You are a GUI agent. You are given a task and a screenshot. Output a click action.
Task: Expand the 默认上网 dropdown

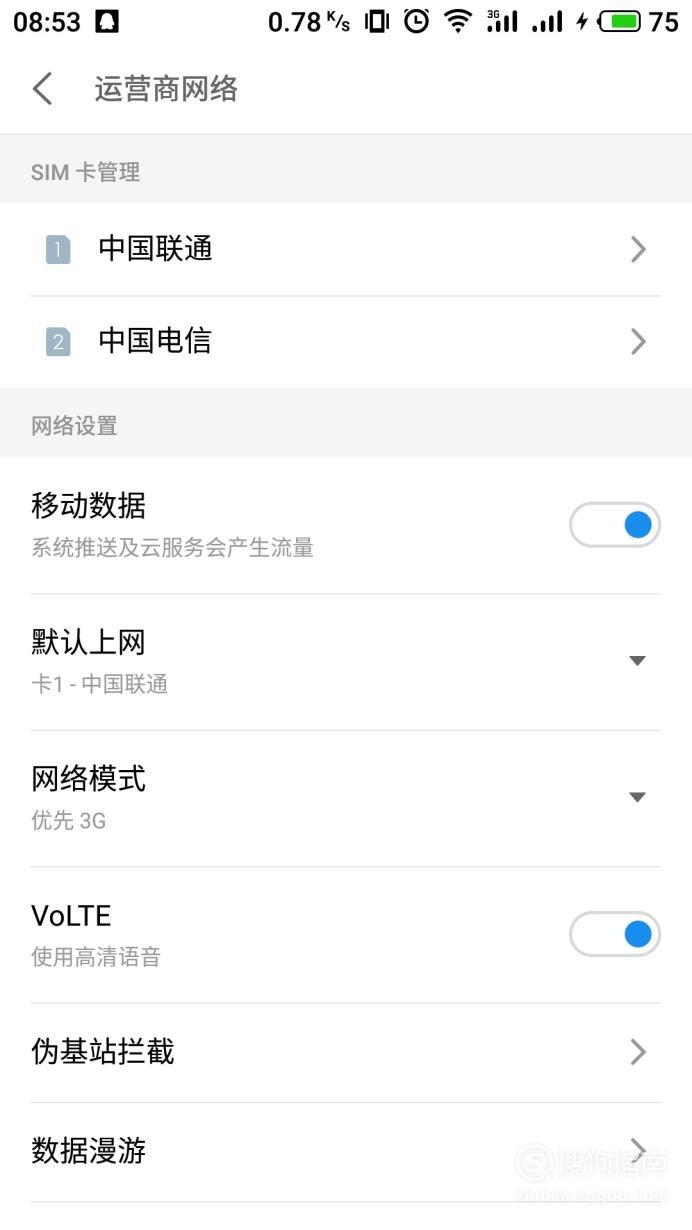(x=346, y=661)
